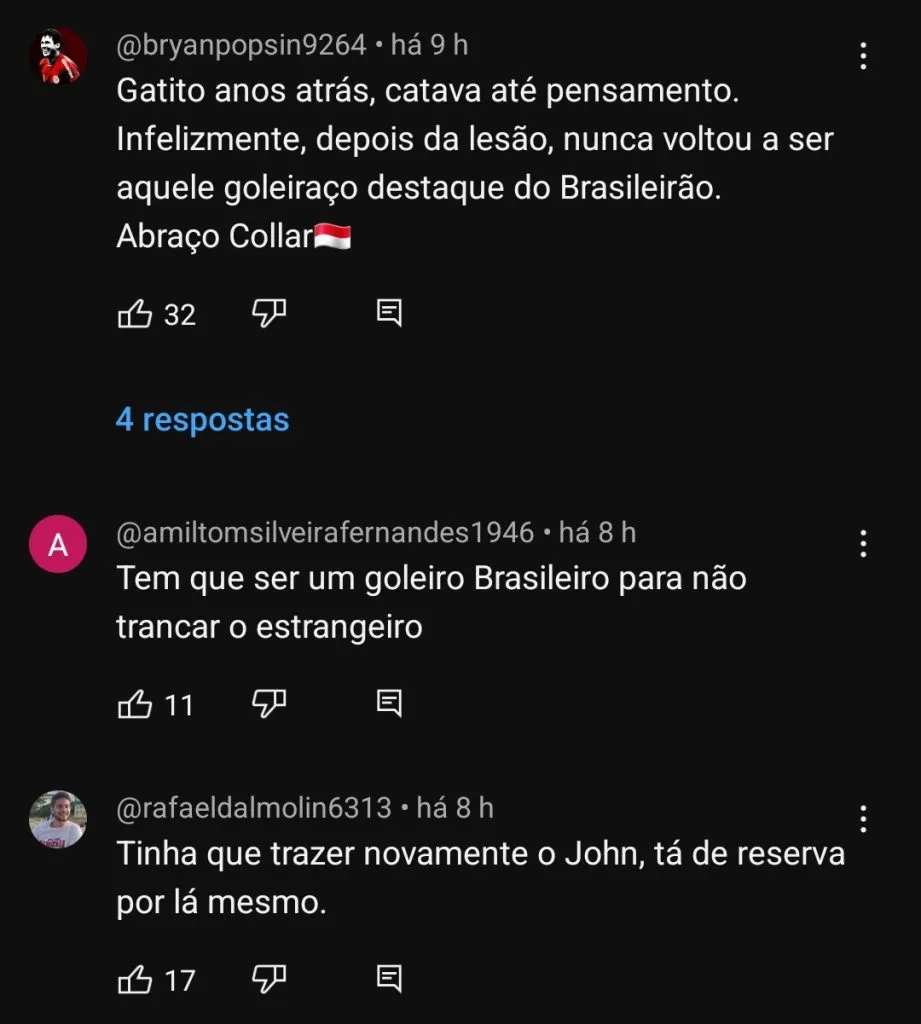Open options menu for @bryanpopsin9264's comment
921x1024 pixels.
click(x=863, y=57)
